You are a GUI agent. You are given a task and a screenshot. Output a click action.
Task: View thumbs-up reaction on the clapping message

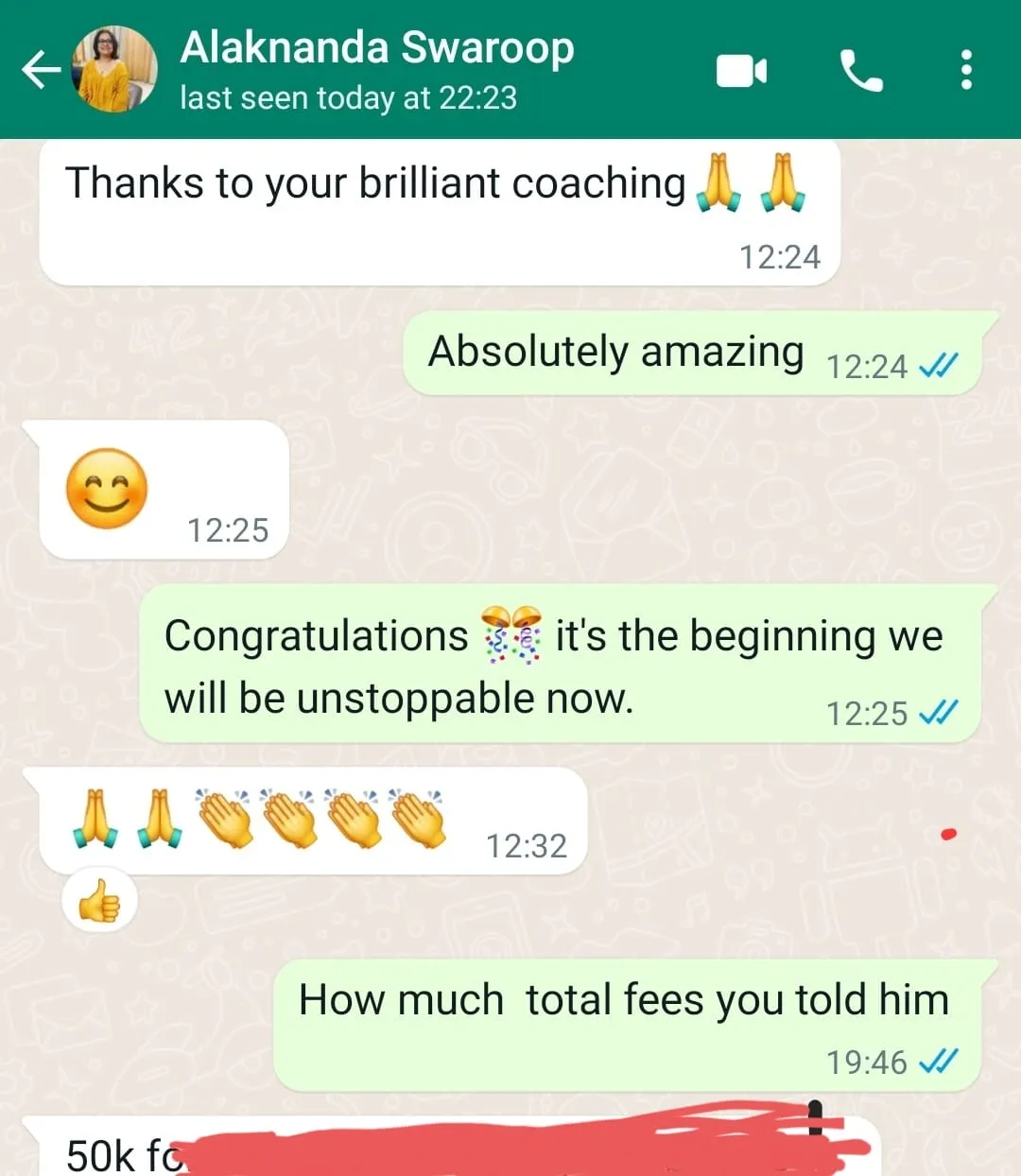click(99, 901)
